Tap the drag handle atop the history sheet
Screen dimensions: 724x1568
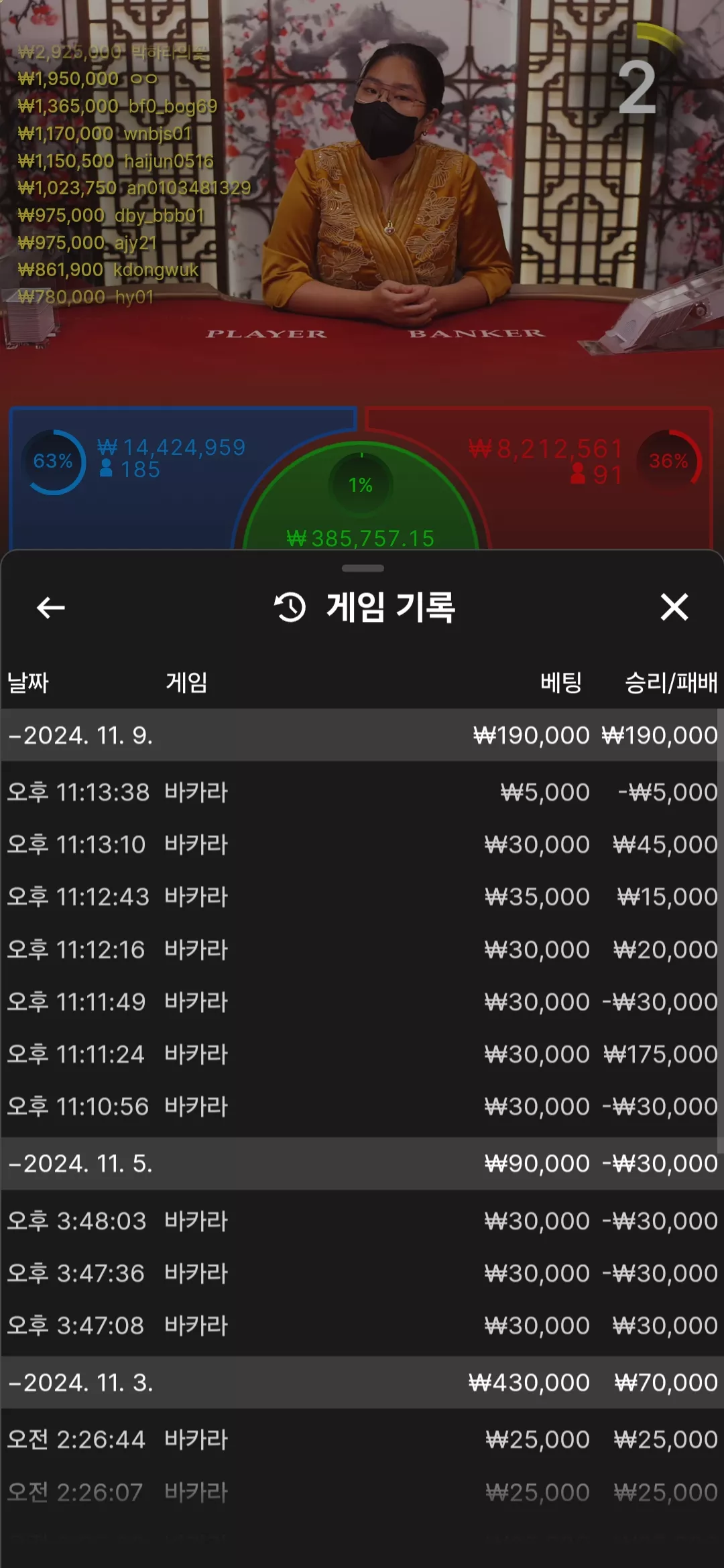point(363,568)
